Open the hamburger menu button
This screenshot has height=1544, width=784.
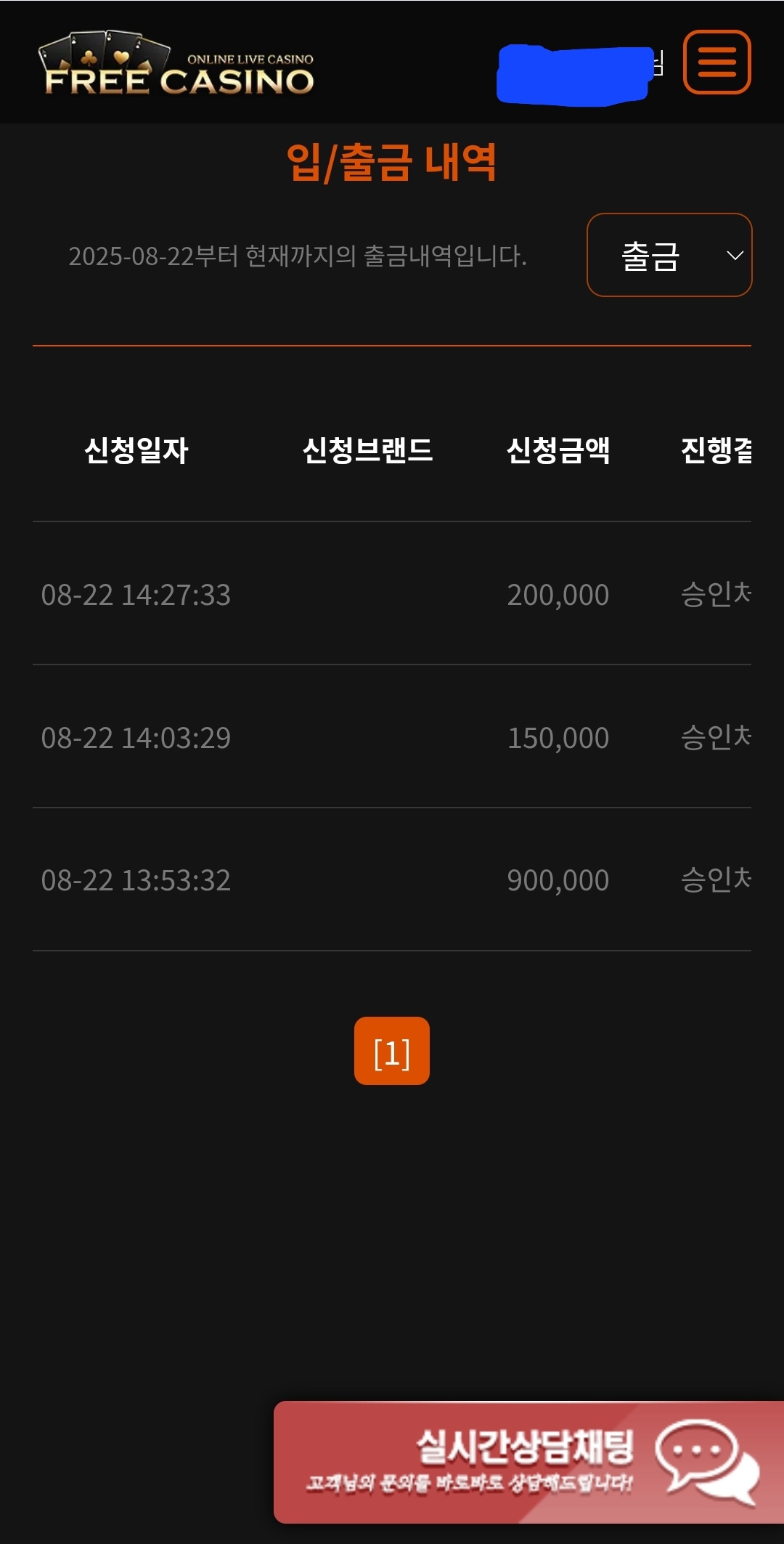point(716,62)
